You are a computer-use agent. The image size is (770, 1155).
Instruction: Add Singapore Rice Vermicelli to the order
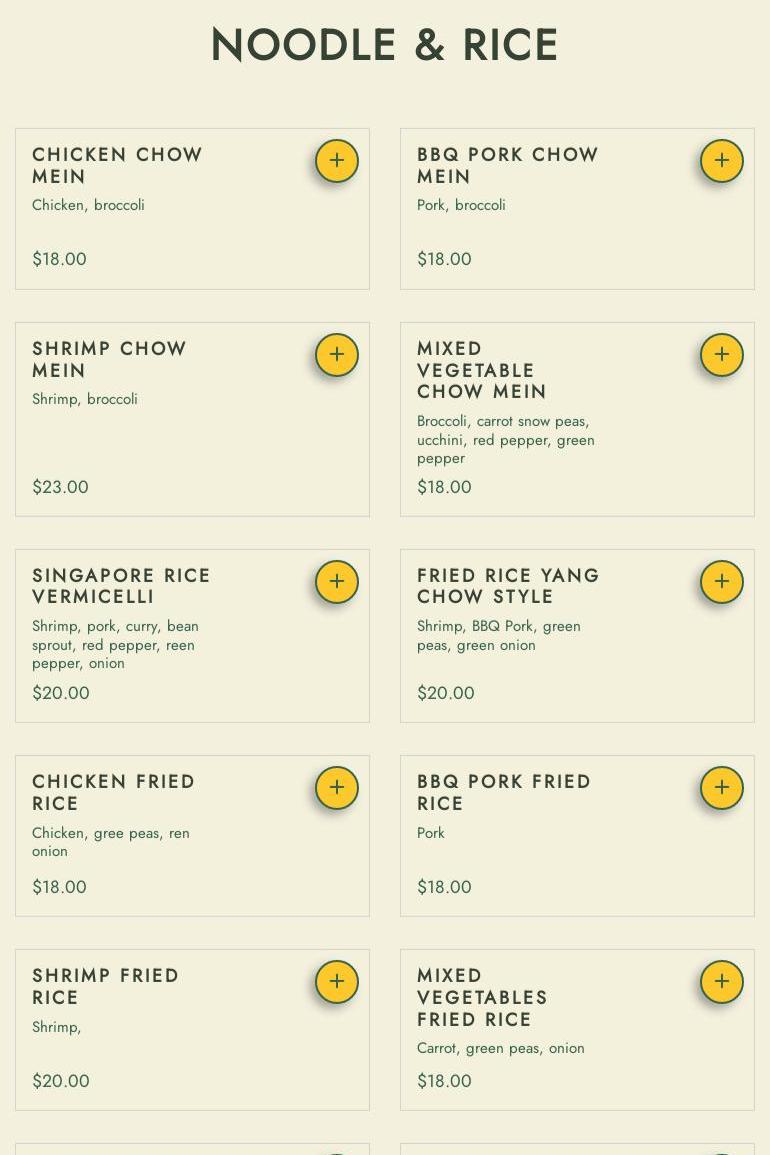point(337,582)
